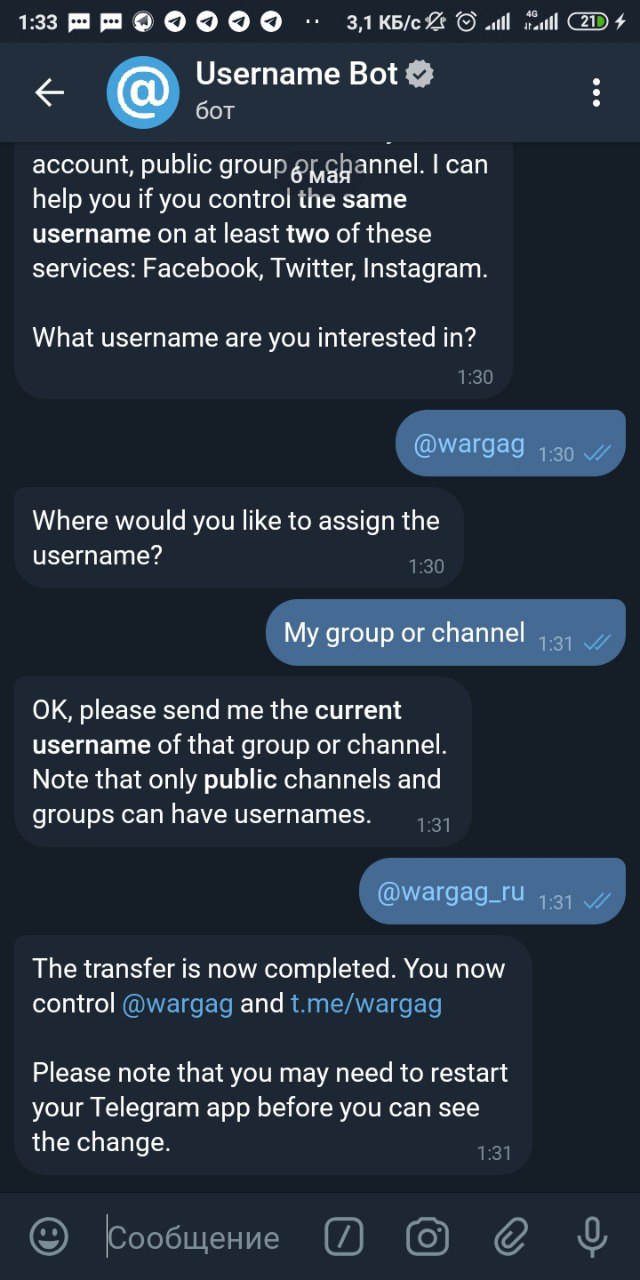Tap the sent @wargag_ru message link
This screenshot has height=1280, width=640.
(450, 892)
